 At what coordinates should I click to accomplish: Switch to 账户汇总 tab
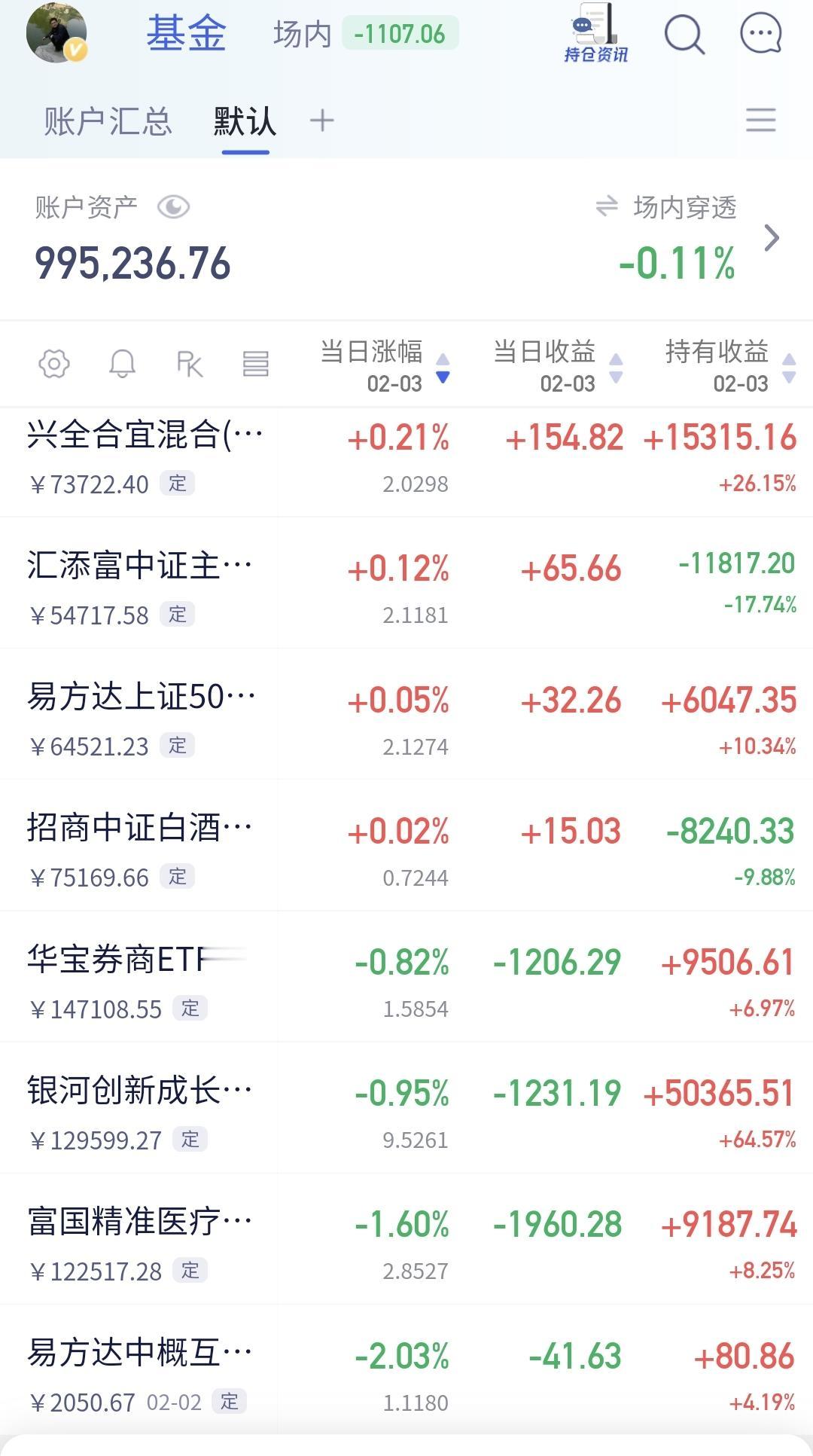108,121
